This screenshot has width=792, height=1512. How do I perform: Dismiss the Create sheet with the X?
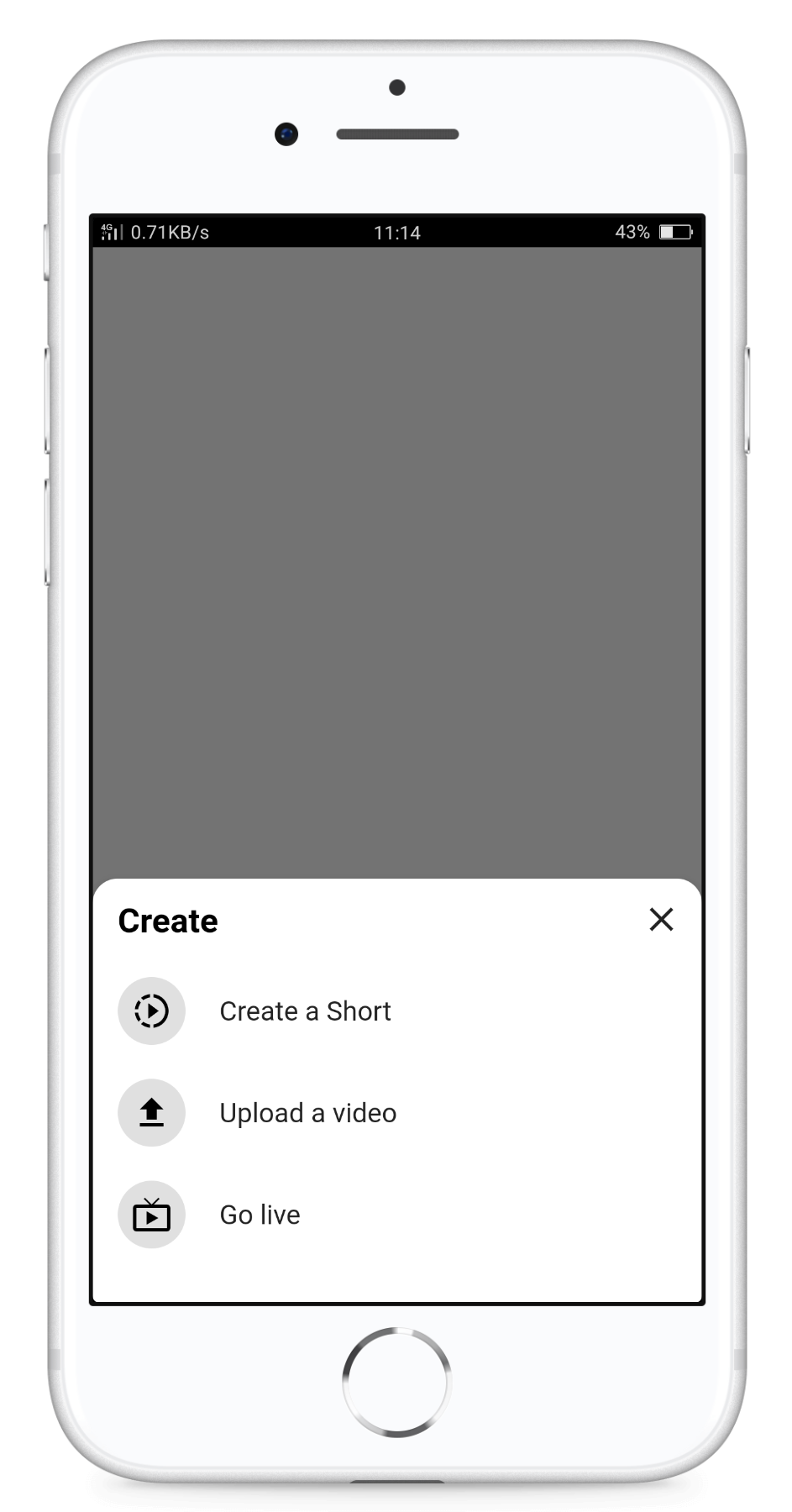click(662, 921)
